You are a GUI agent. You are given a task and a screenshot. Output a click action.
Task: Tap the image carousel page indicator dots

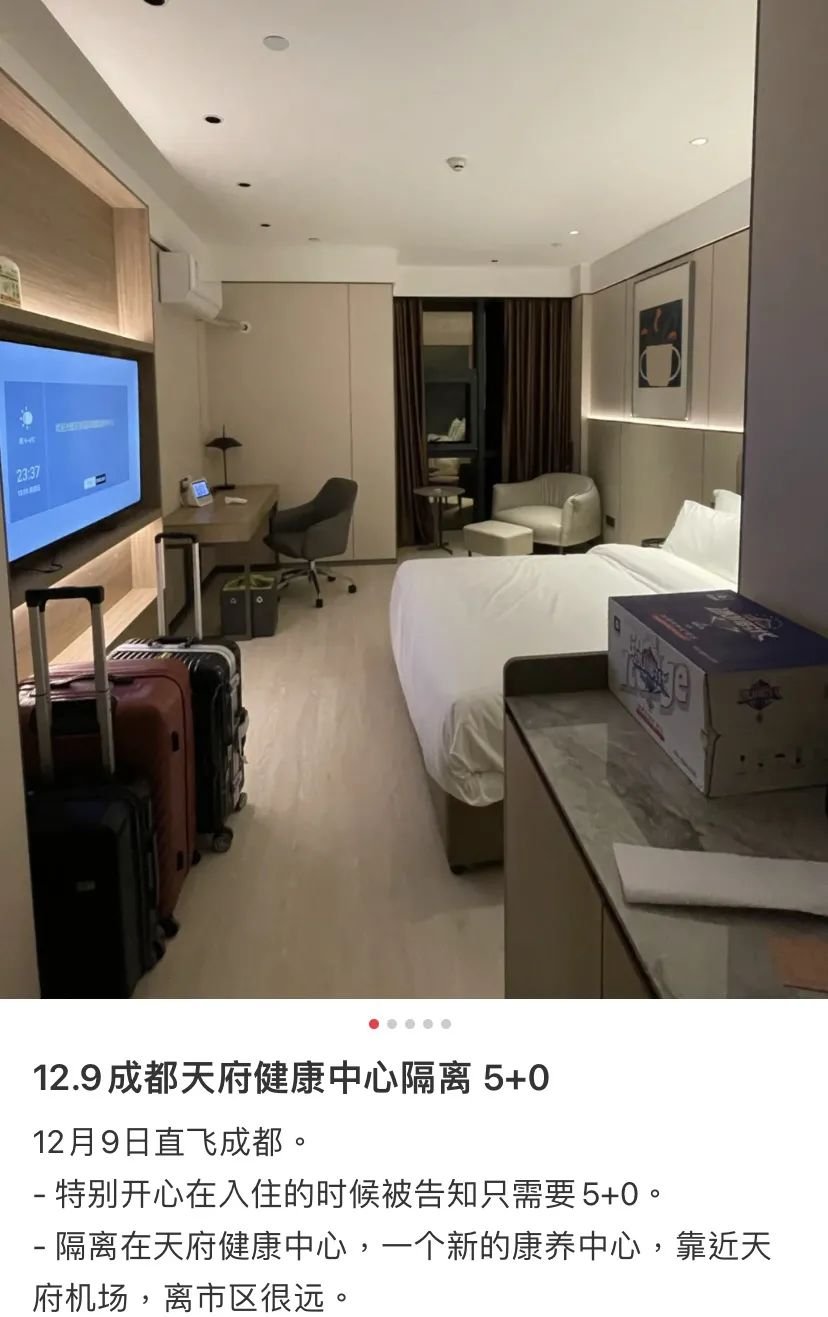tap(410, 1024)
